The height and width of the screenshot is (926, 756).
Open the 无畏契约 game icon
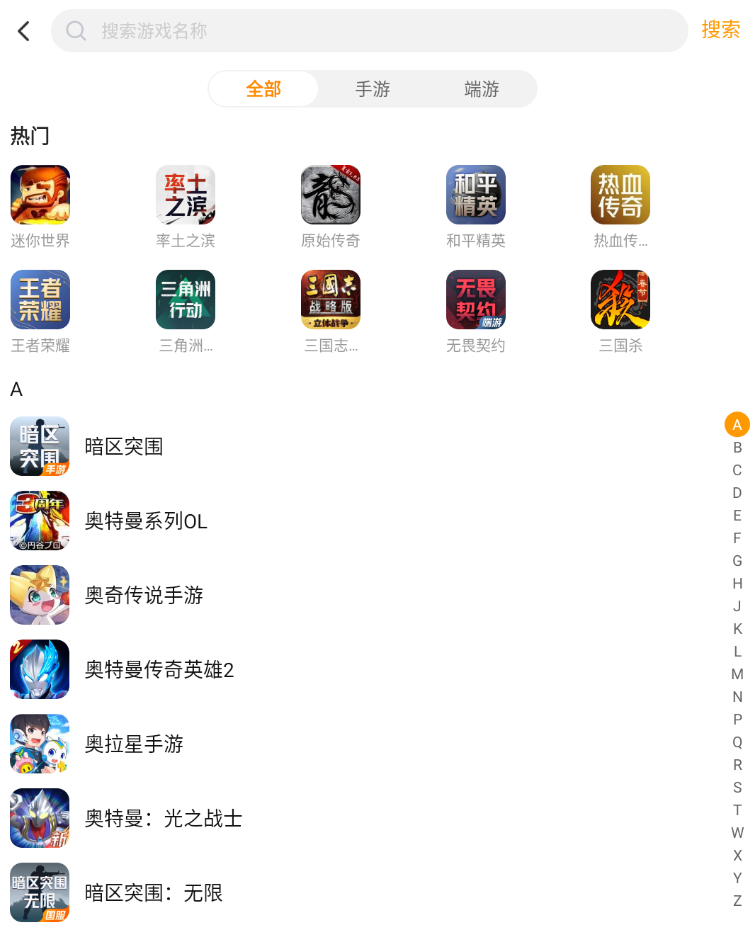click(x=475, y=299)
